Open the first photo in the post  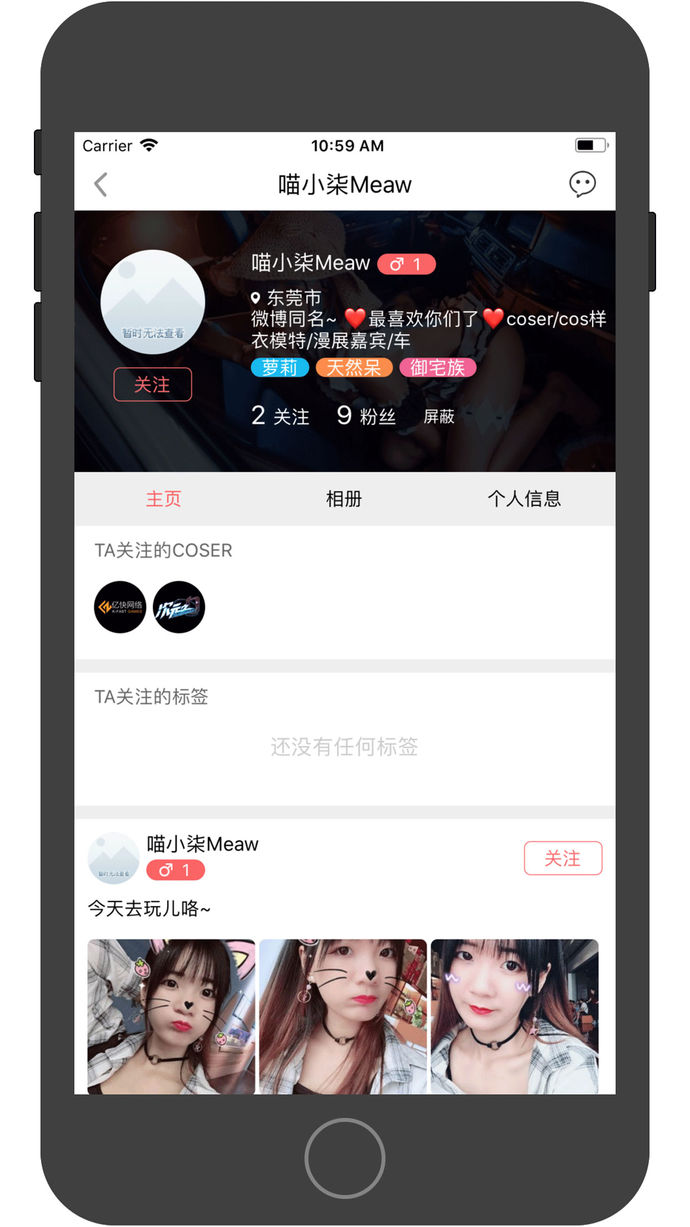(172, 1016)
